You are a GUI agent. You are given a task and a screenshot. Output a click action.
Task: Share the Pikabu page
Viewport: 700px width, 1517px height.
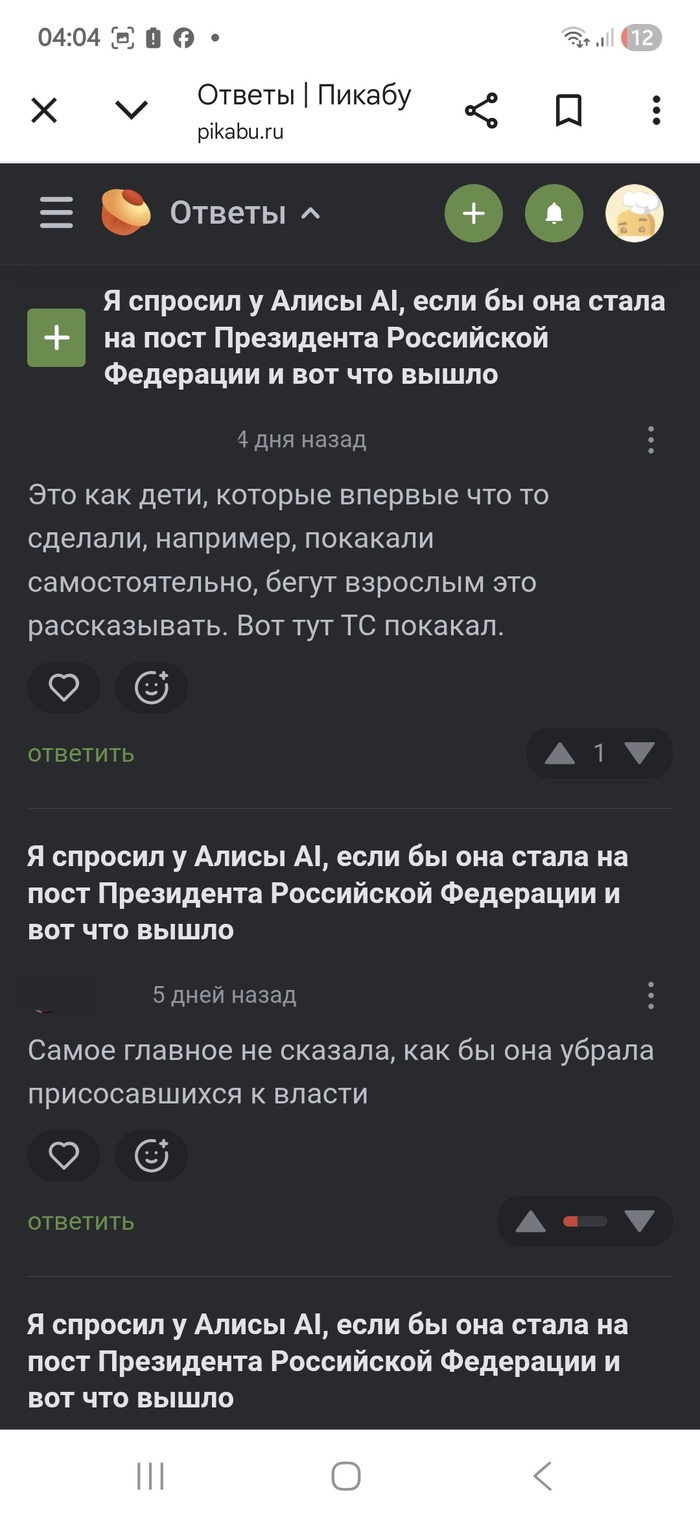tap(481, 110)
